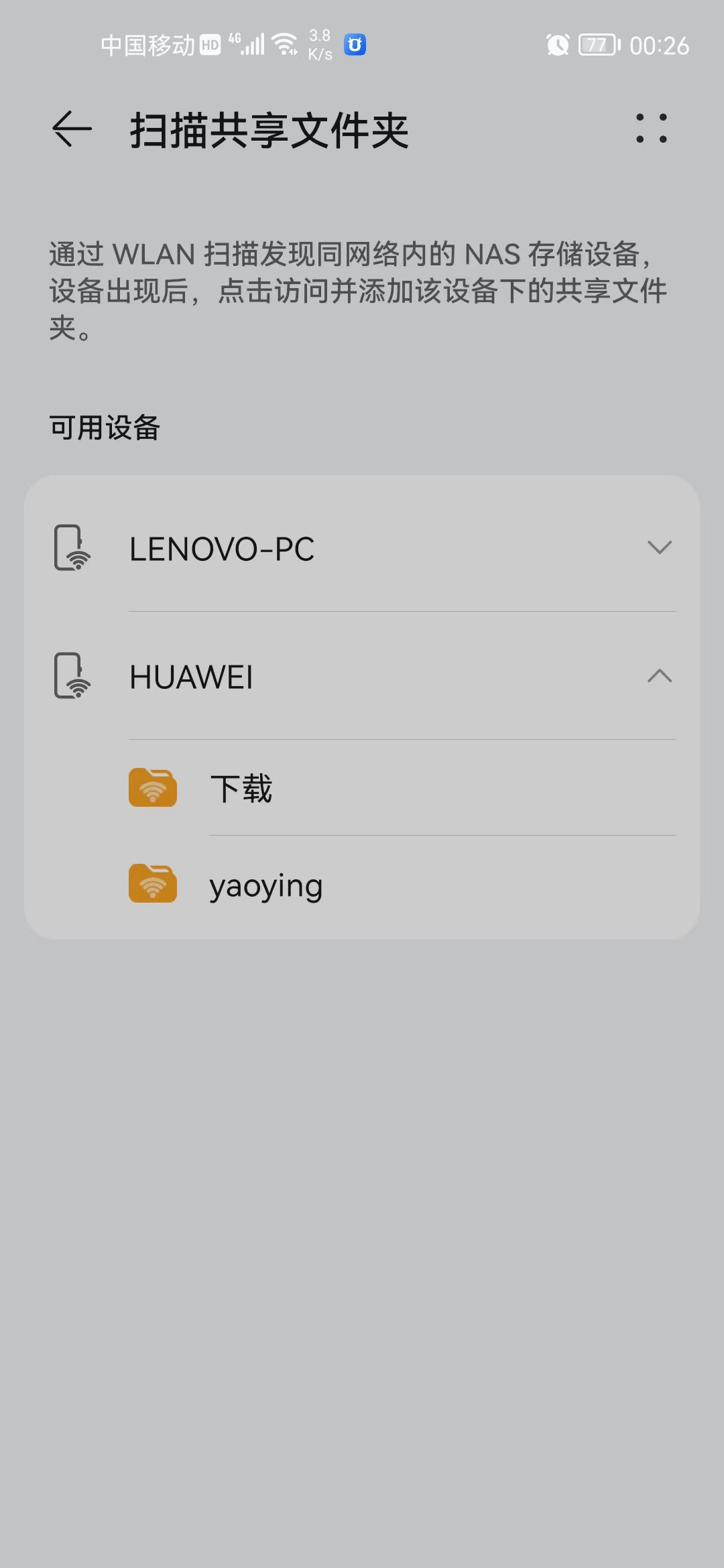Viewport: 724px width, 1568px height.
Task: Open the 下载 shared folder
Action: tap(241, 789)
